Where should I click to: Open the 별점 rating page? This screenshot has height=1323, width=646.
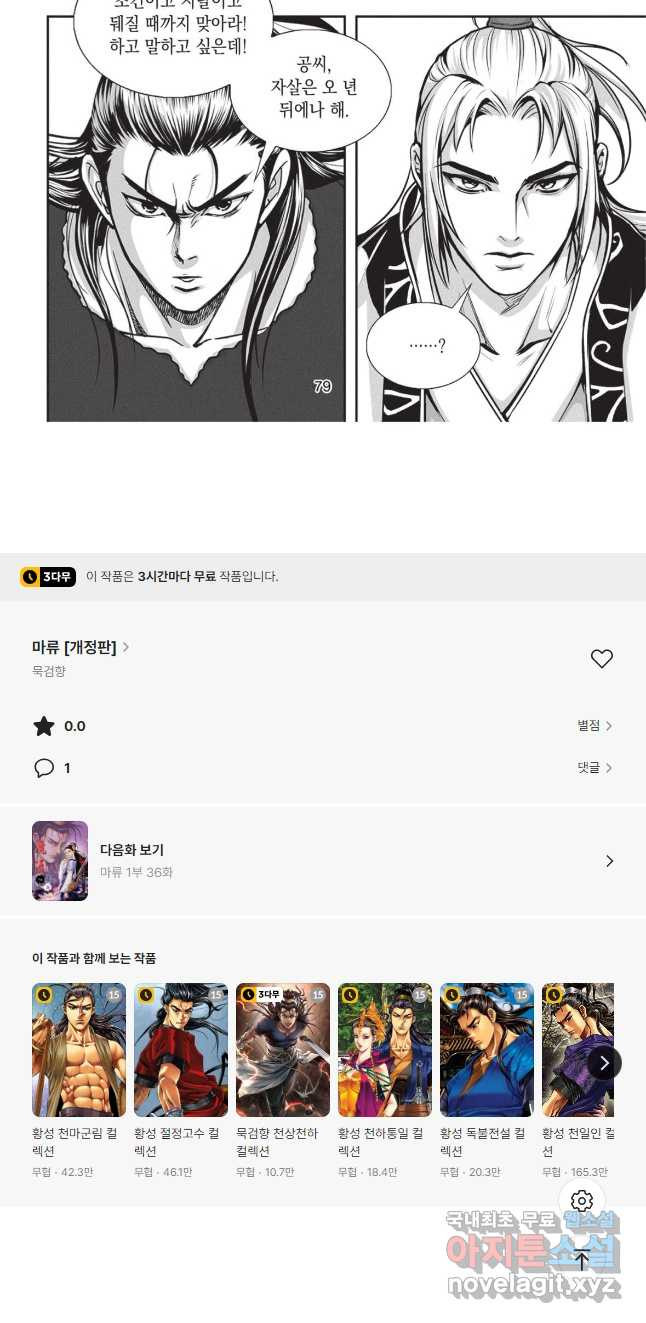click(594, 726)
